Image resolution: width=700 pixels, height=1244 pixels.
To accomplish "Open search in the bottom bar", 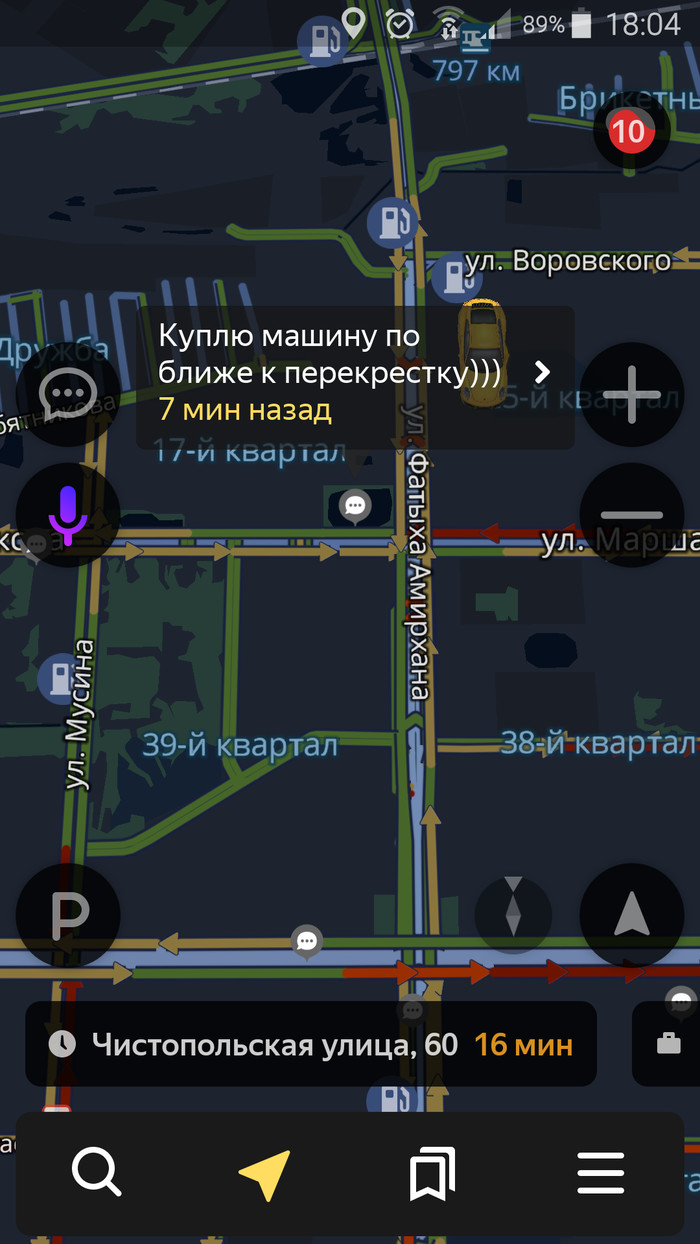I will pos(97,1172).
